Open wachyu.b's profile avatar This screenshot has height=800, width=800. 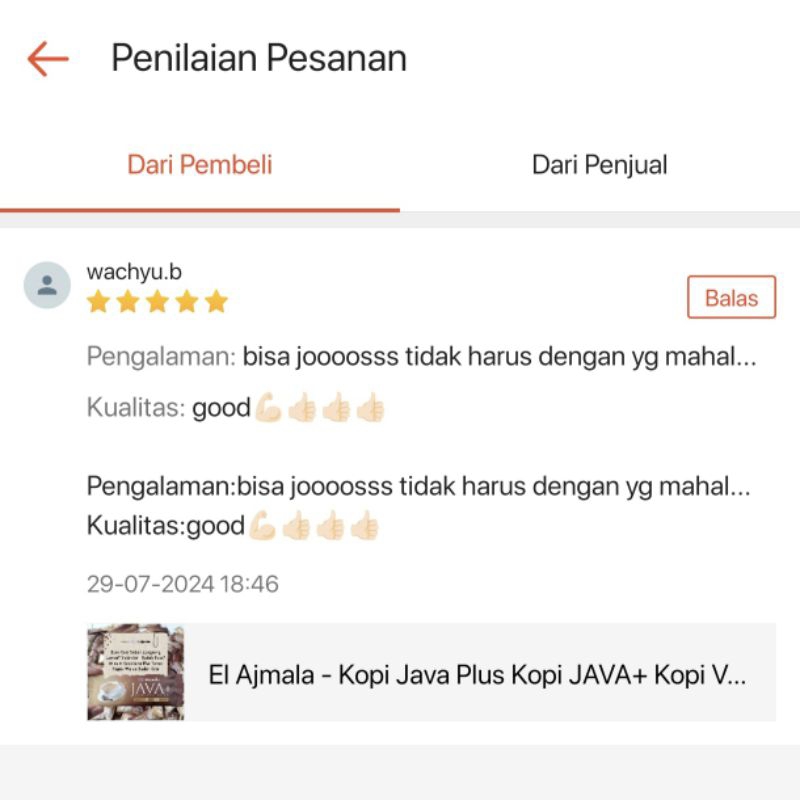[47, 286]
